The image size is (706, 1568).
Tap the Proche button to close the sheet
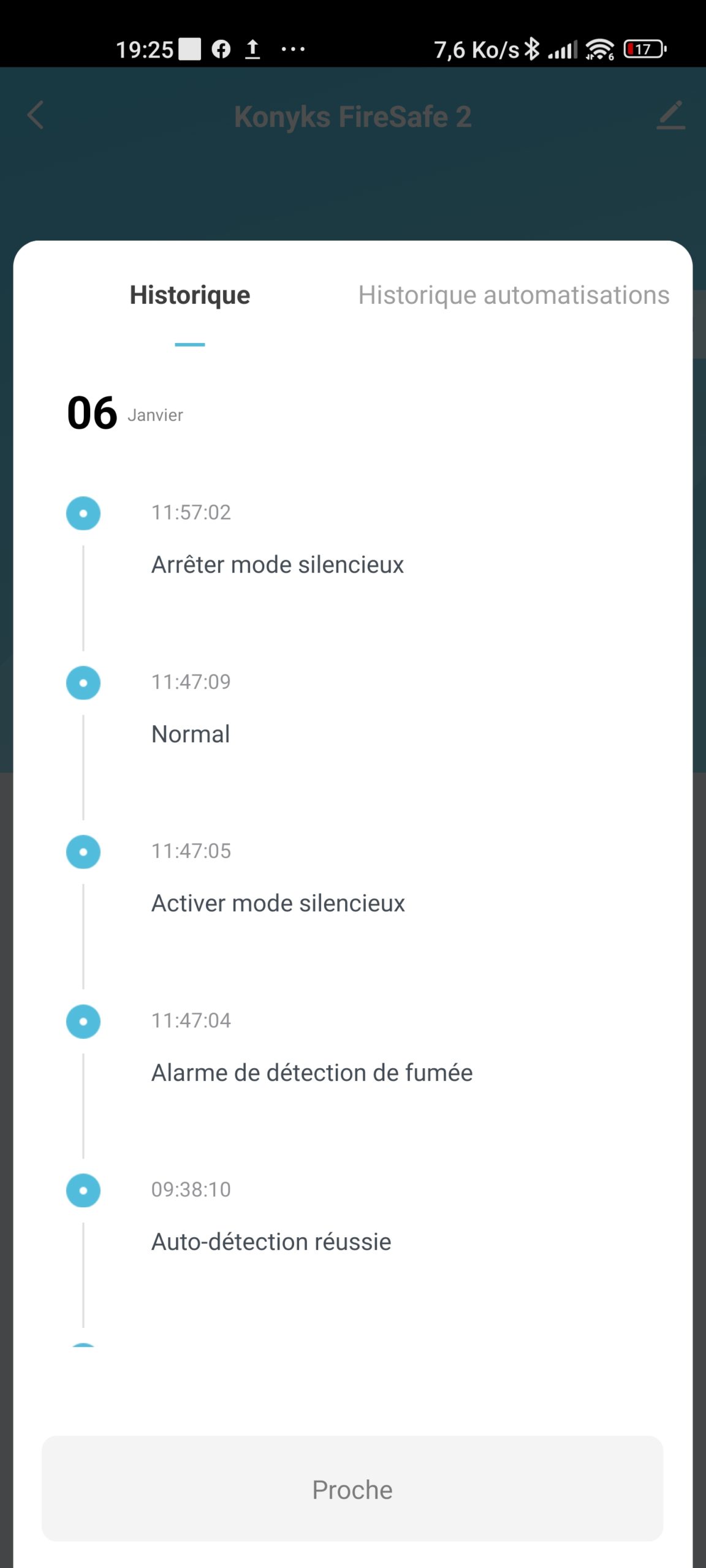click(352, 1488)
